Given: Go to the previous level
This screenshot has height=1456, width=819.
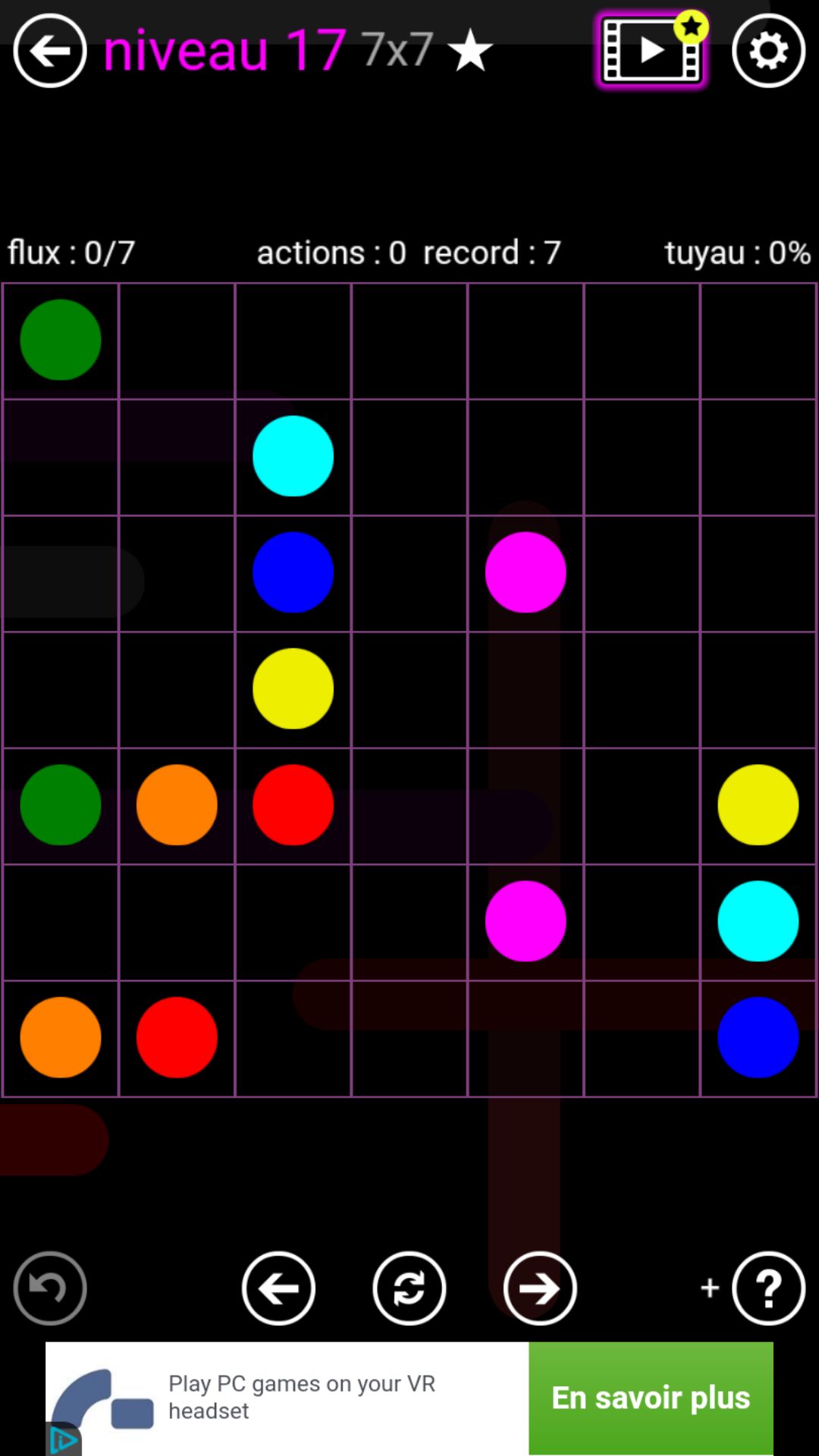Looking at the screenshot, I should (278, 1288).
